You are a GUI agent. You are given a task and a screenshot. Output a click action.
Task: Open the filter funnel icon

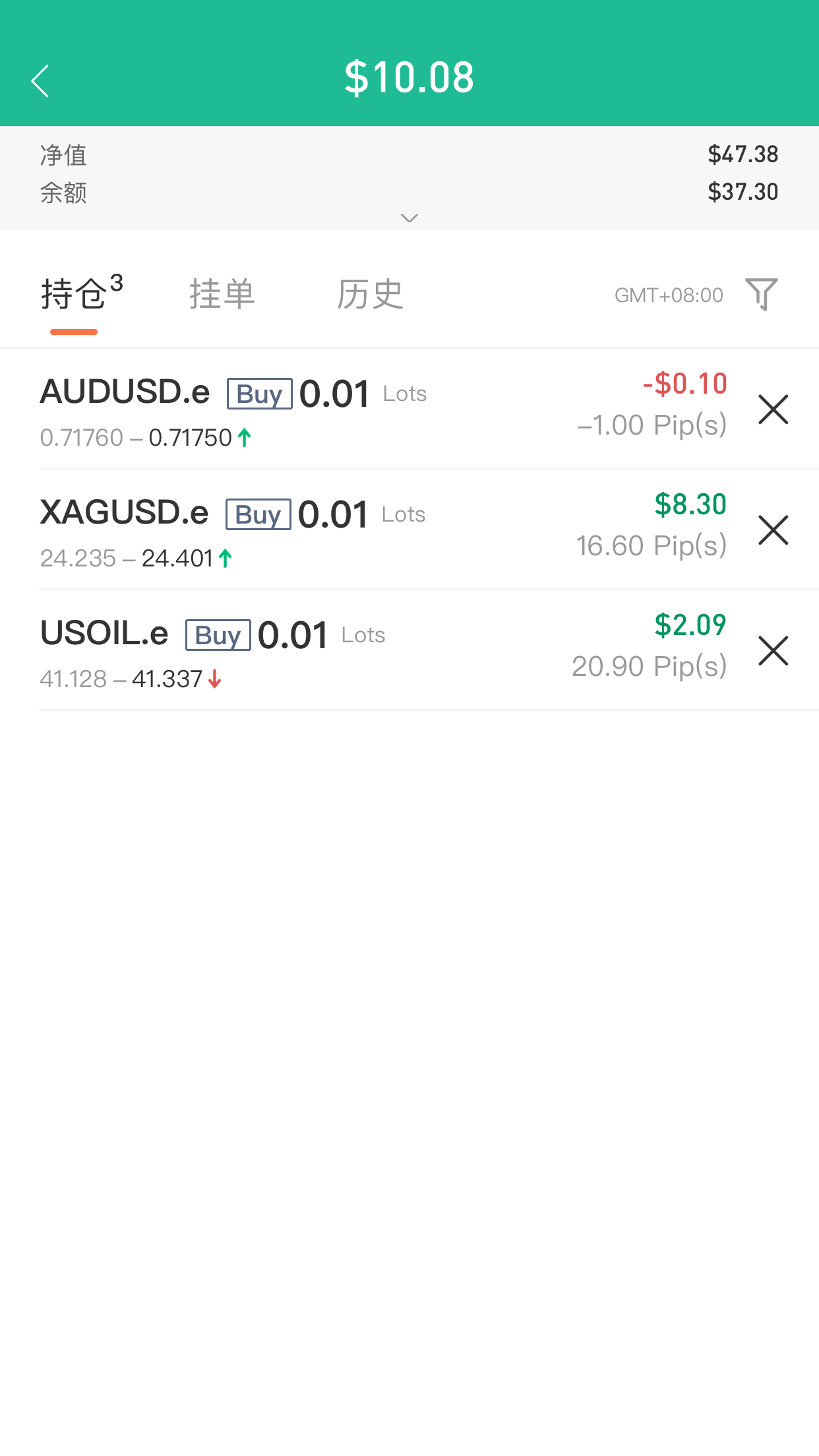pyautogui.click(x=762, y=294)
